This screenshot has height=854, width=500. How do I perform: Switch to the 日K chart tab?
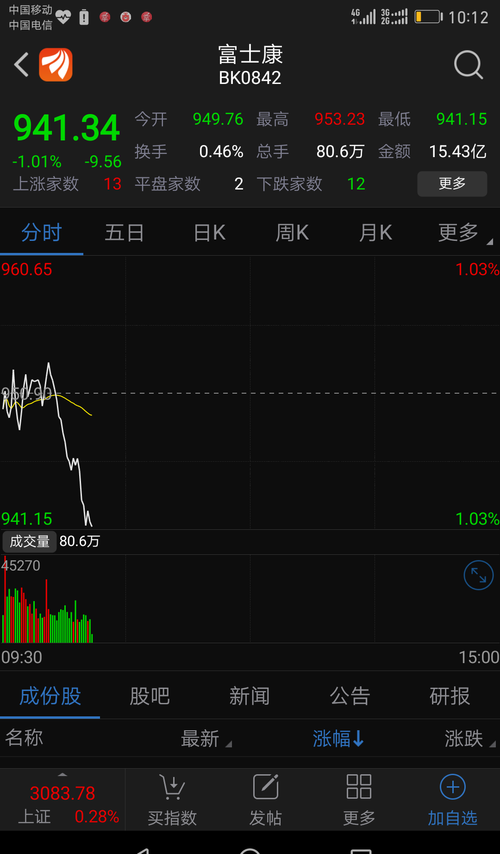[x=209, y=233]
